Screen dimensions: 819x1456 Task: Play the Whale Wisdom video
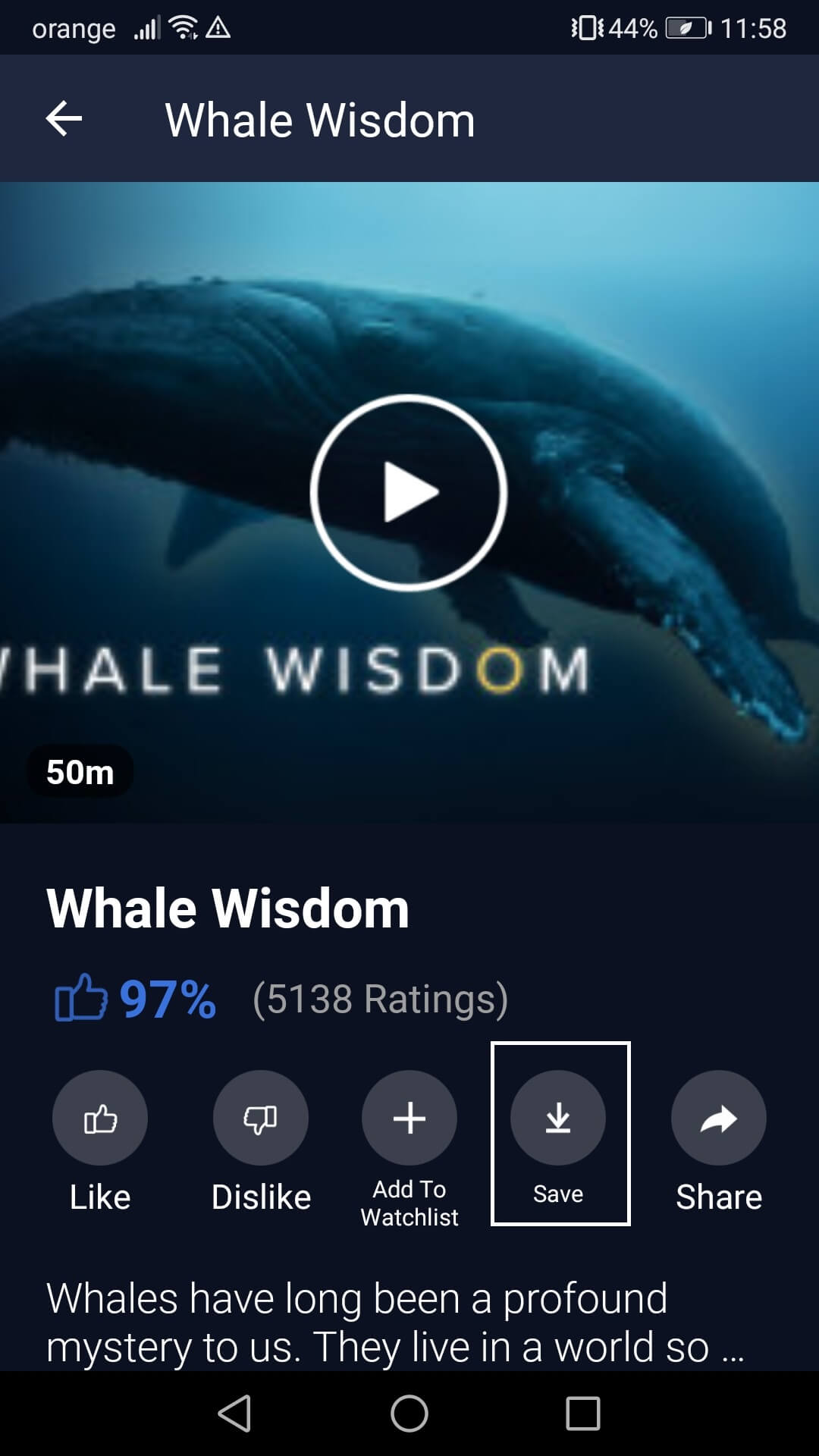[x=409, y=492]
